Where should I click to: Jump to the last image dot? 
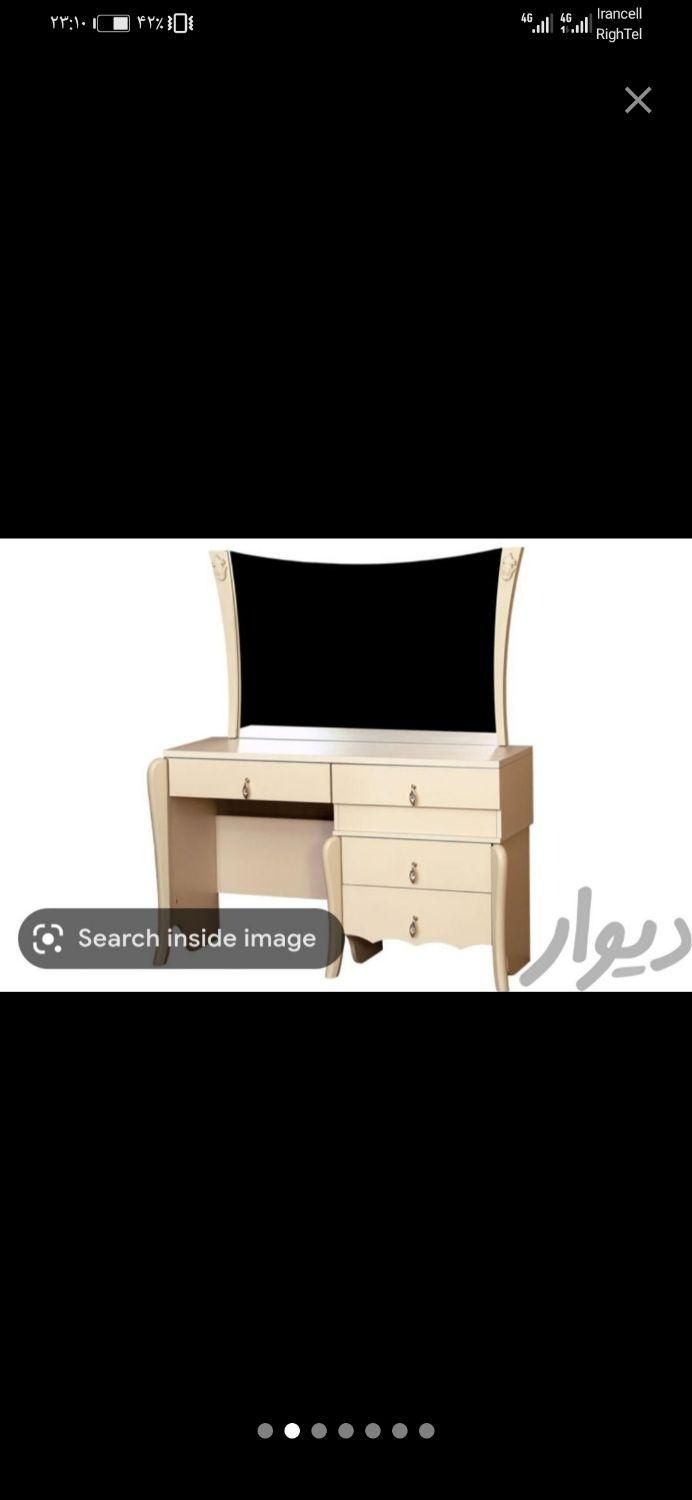[427, 1431]
